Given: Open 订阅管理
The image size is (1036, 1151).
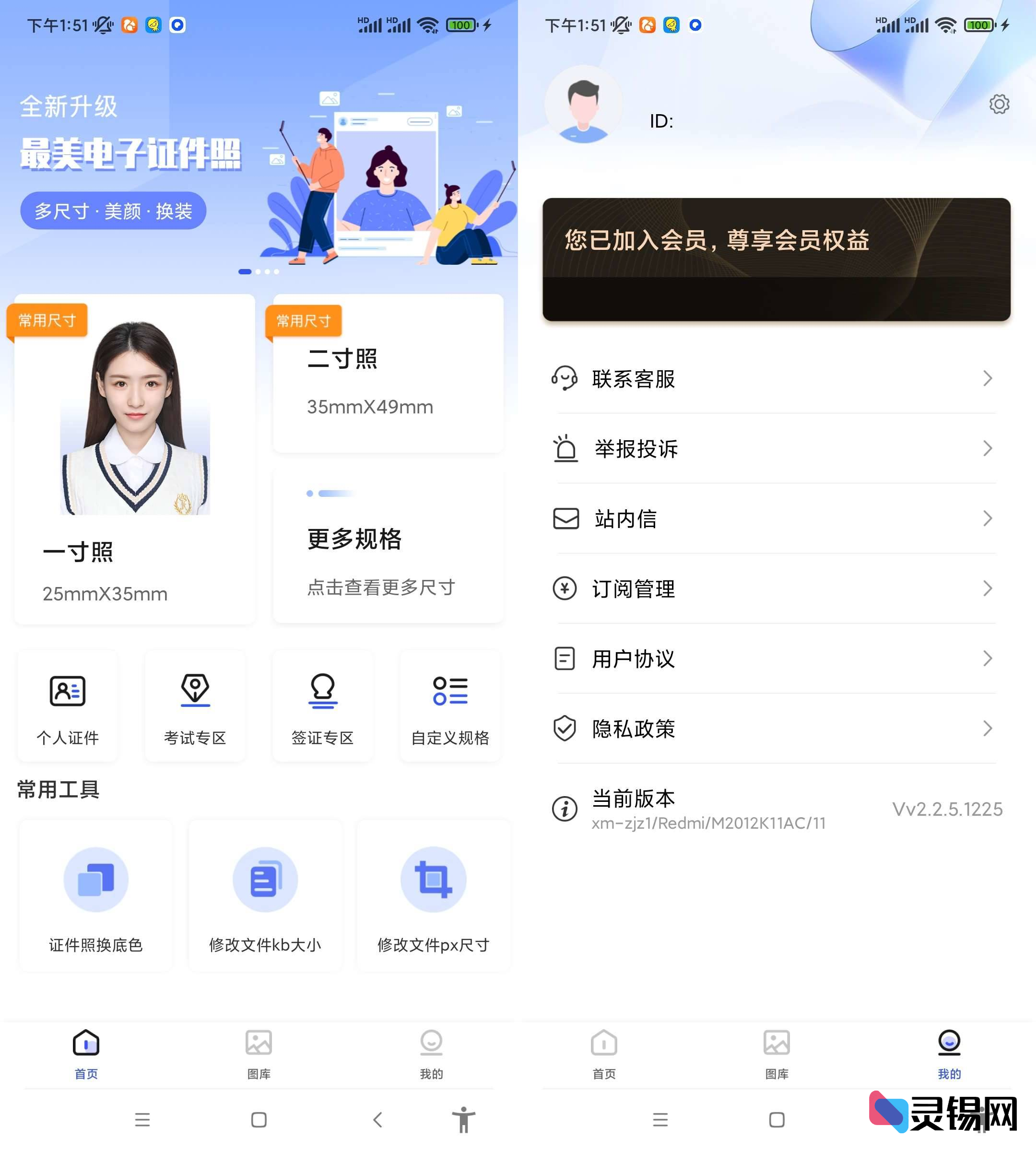Looking at the screenshot, I should pyautogui.click(x=776, y=588).
